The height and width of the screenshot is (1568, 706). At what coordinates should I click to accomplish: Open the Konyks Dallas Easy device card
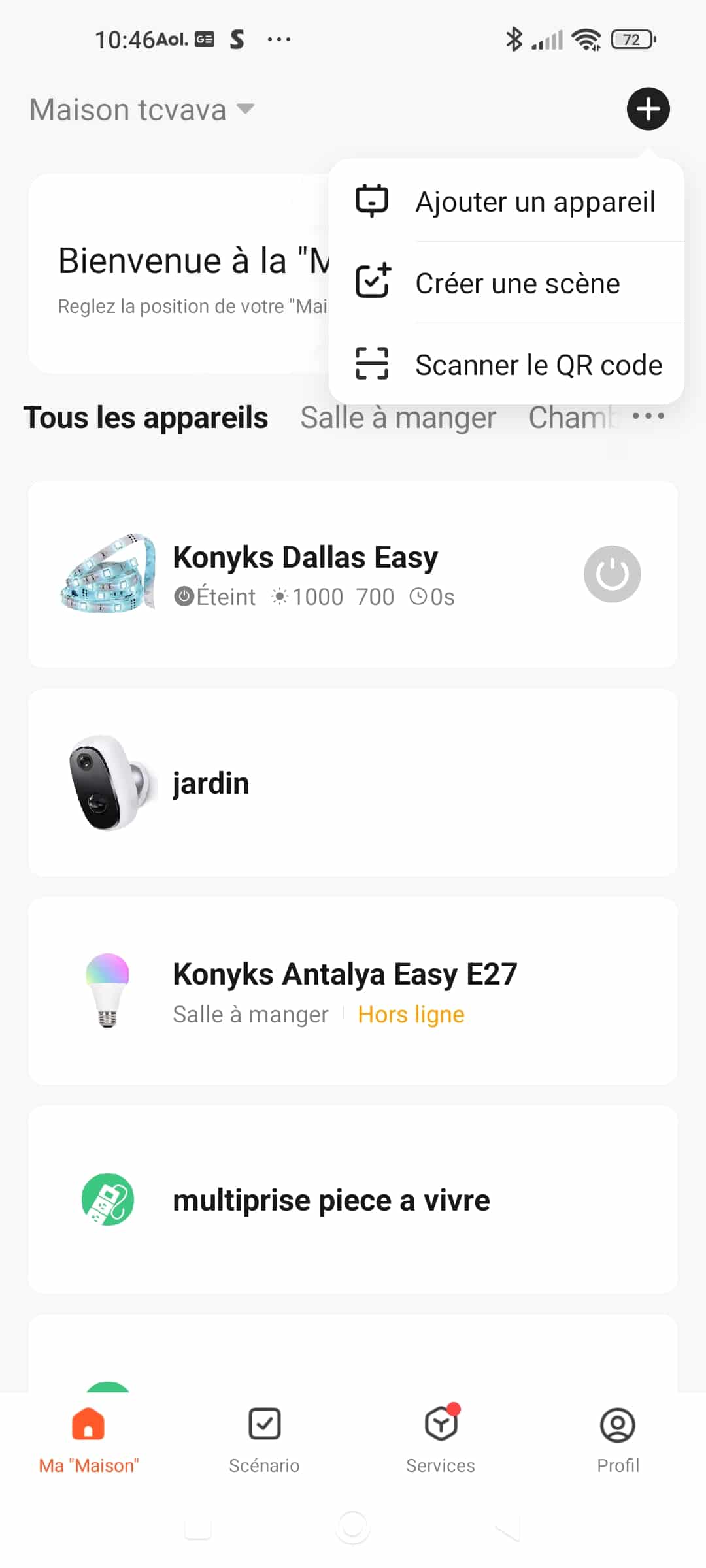click(x=352, y=574)
